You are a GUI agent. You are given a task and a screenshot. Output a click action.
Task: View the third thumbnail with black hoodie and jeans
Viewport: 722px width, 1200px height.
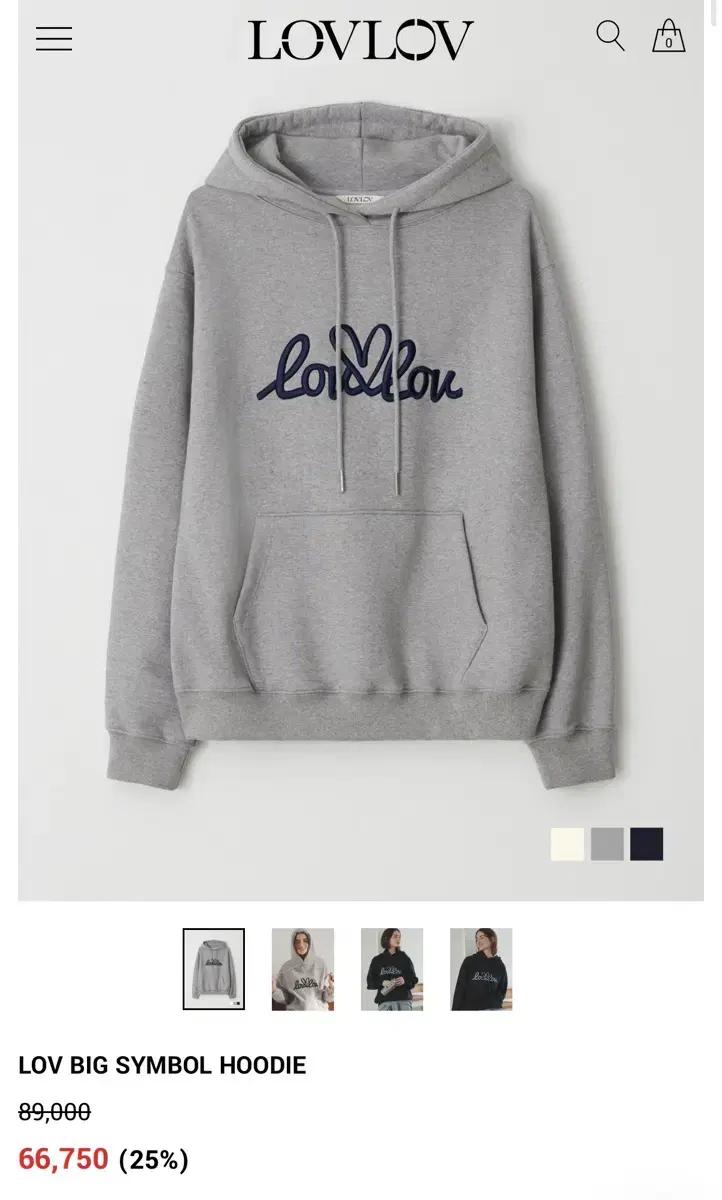pyautogui.click(x=392, y=969)
